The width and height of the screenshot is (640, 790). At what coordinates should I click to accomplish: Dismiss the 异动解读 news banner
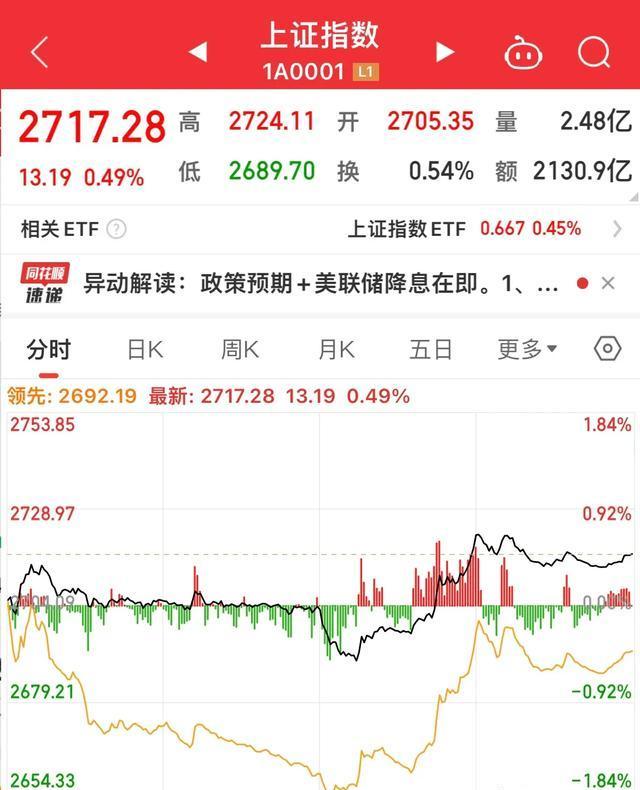608,284
